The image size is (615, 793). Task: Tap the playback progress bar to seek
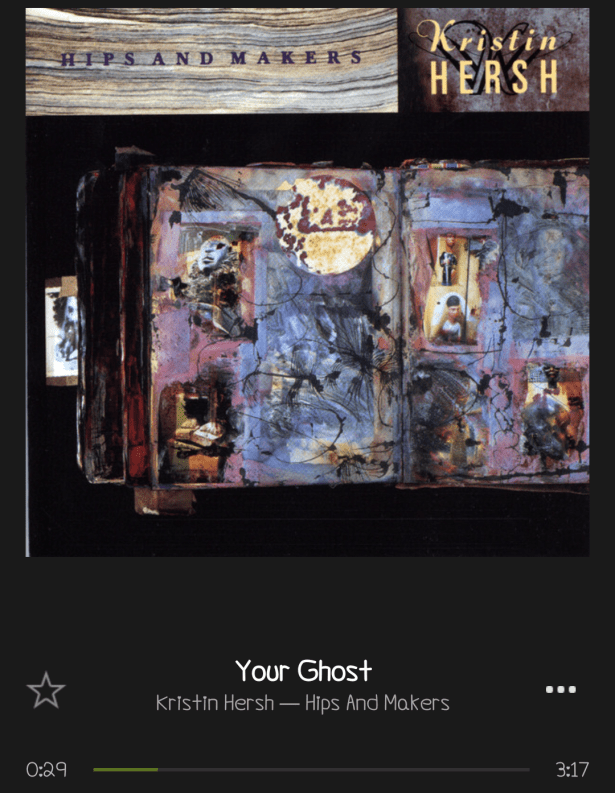[310, 769]
